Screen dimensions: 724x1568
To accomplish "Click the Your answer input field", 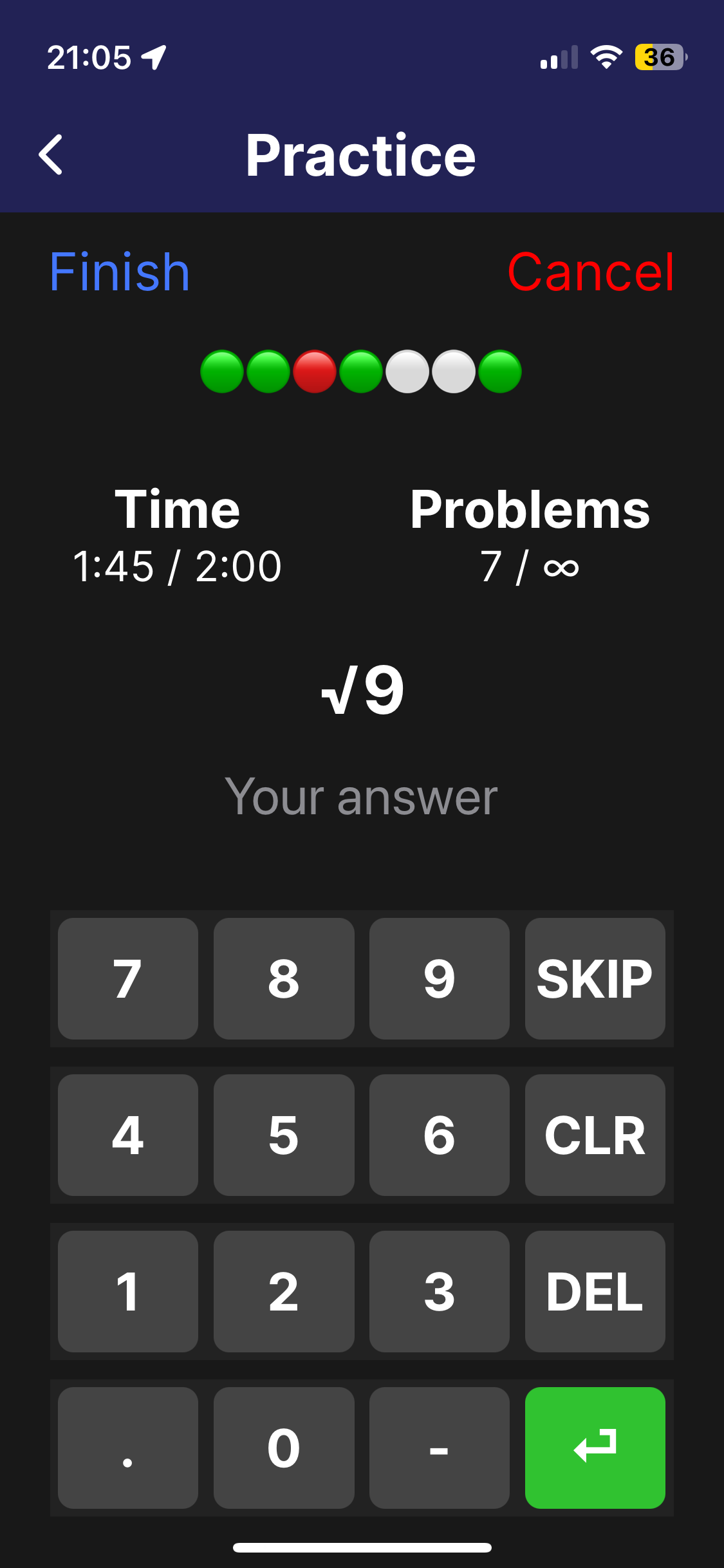I will (362, 797).
